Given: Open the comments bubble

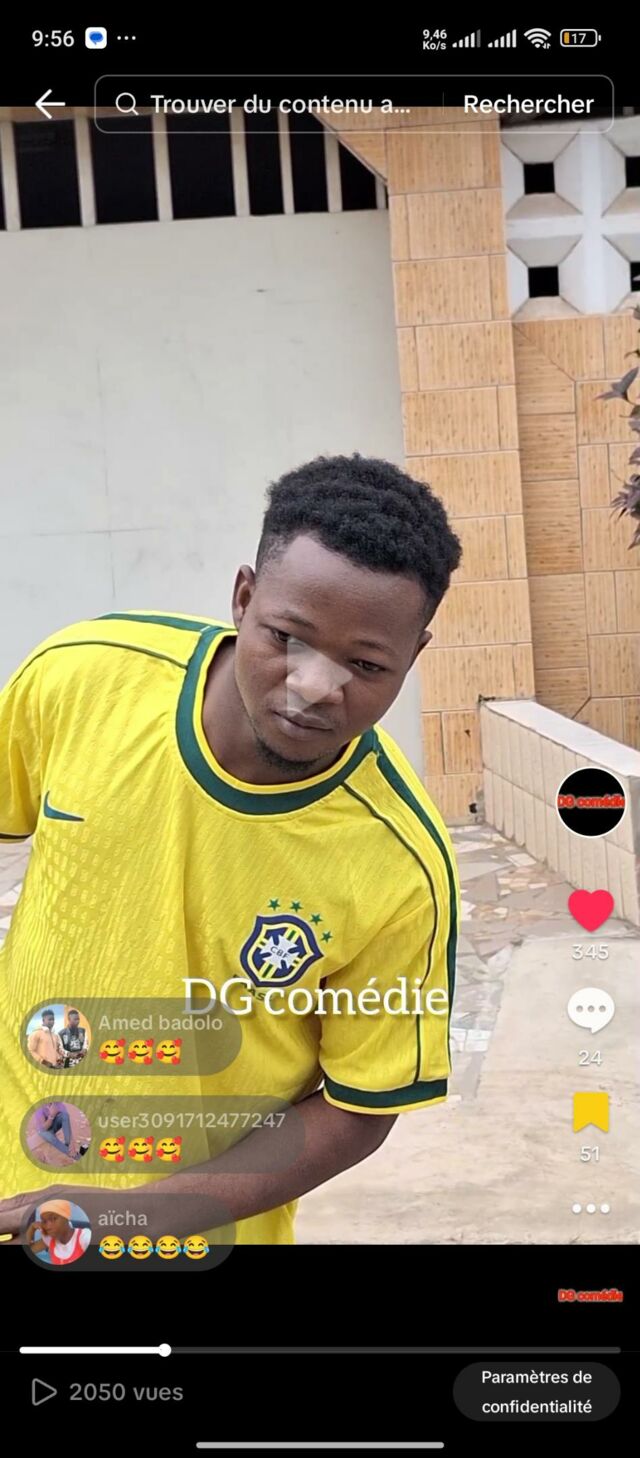Looking at the screenshot, I should pyautogui.click(x=591, y=1010).
